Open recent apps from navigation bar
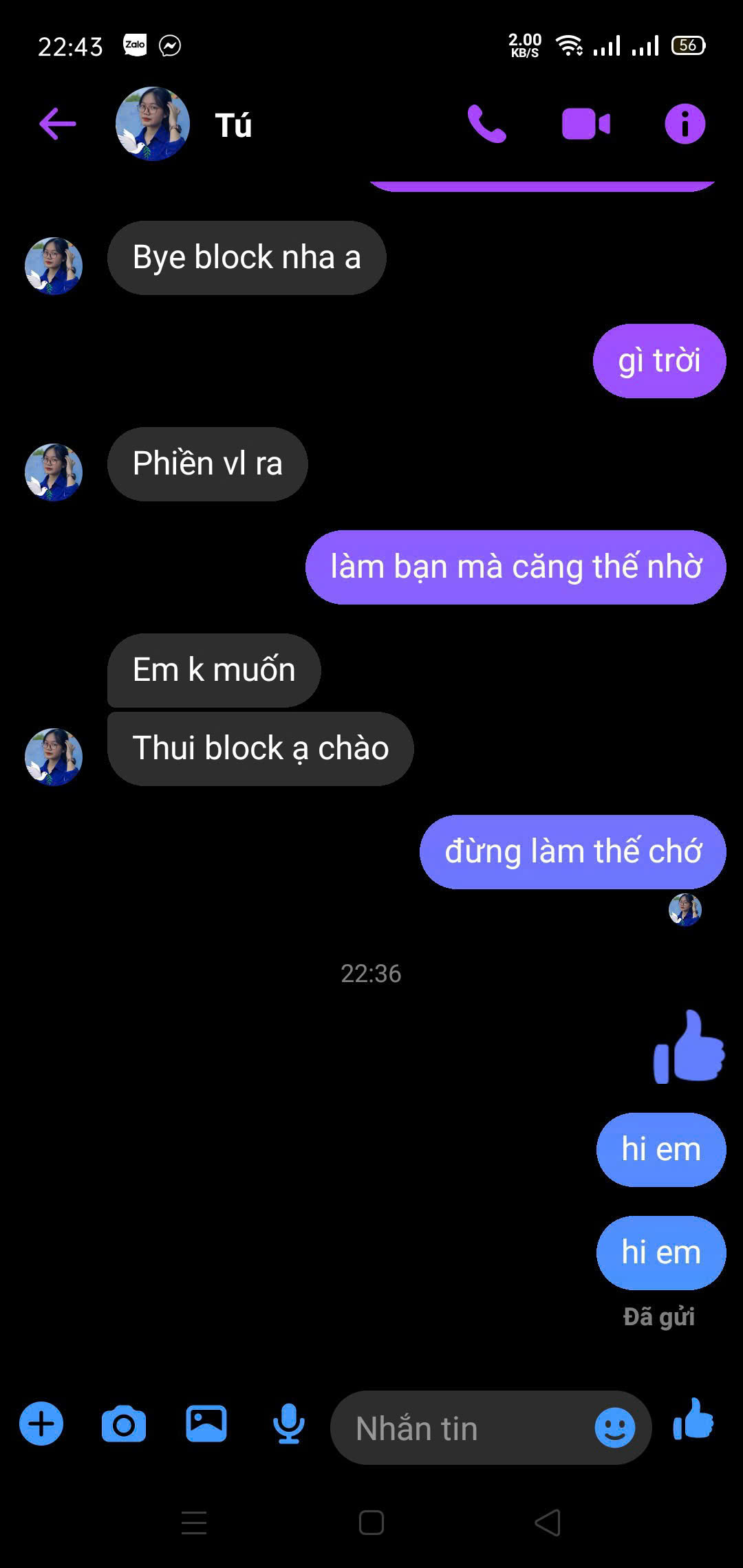 point(194,1523)
